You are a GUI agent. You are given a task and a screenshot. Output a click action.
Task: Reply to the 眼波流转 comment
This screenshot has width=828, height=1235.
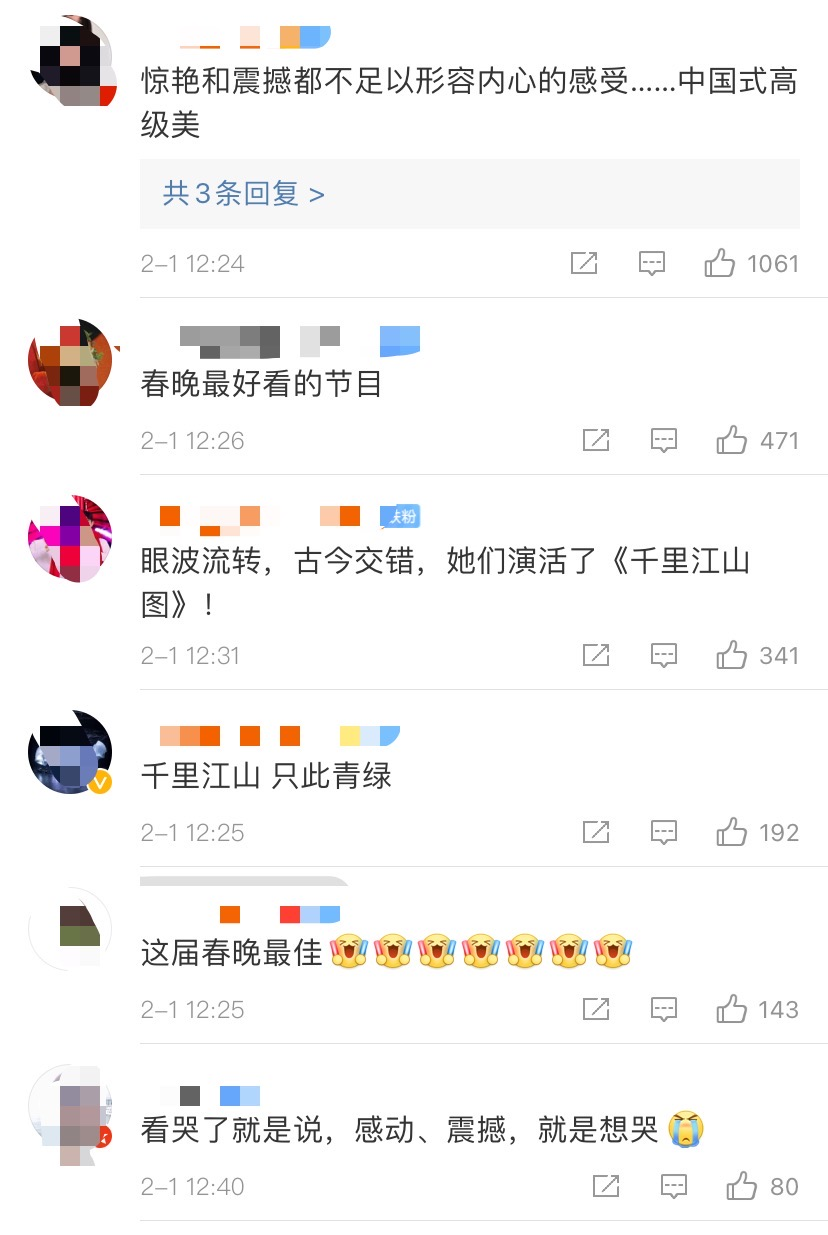[664, 656]
